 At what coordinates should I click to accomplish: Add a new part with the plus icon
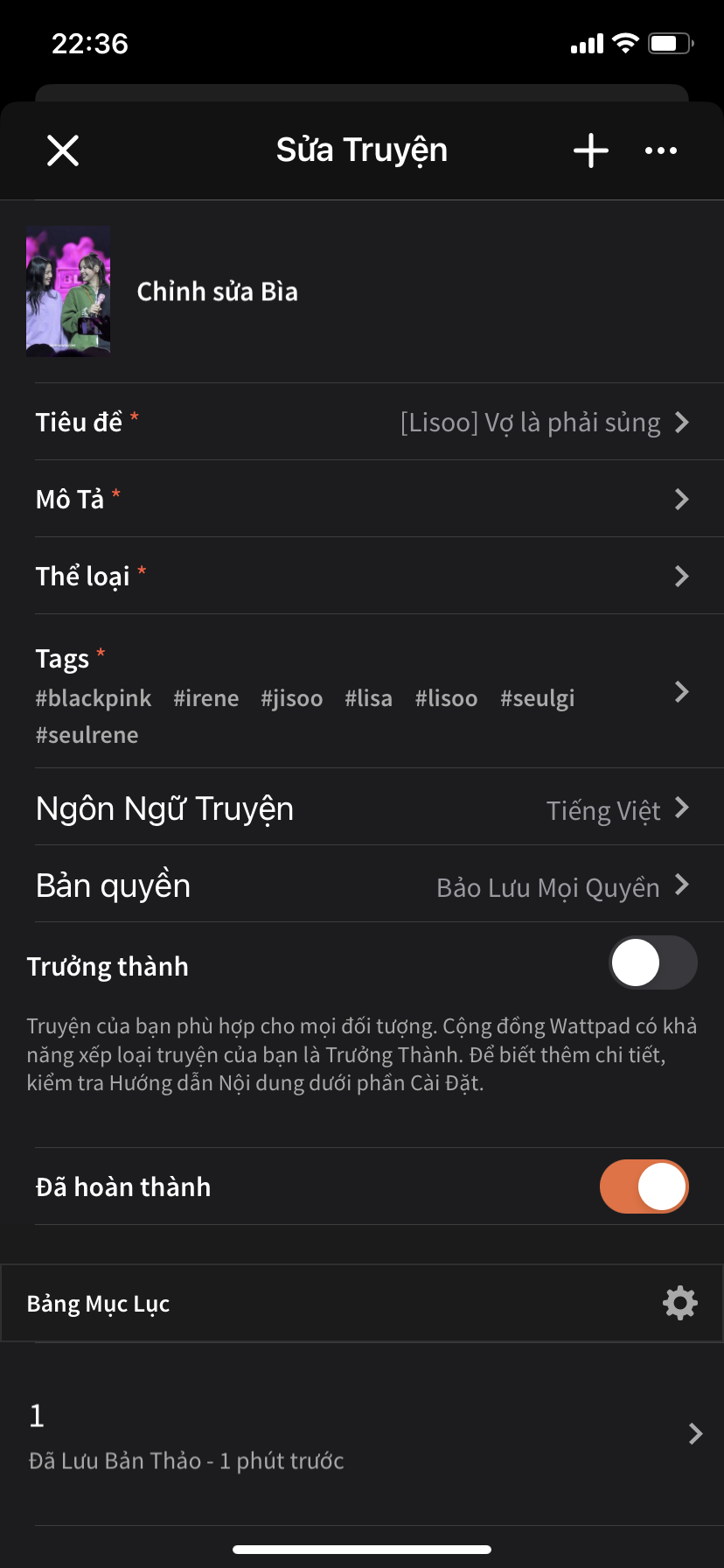(x=591, y=150)
